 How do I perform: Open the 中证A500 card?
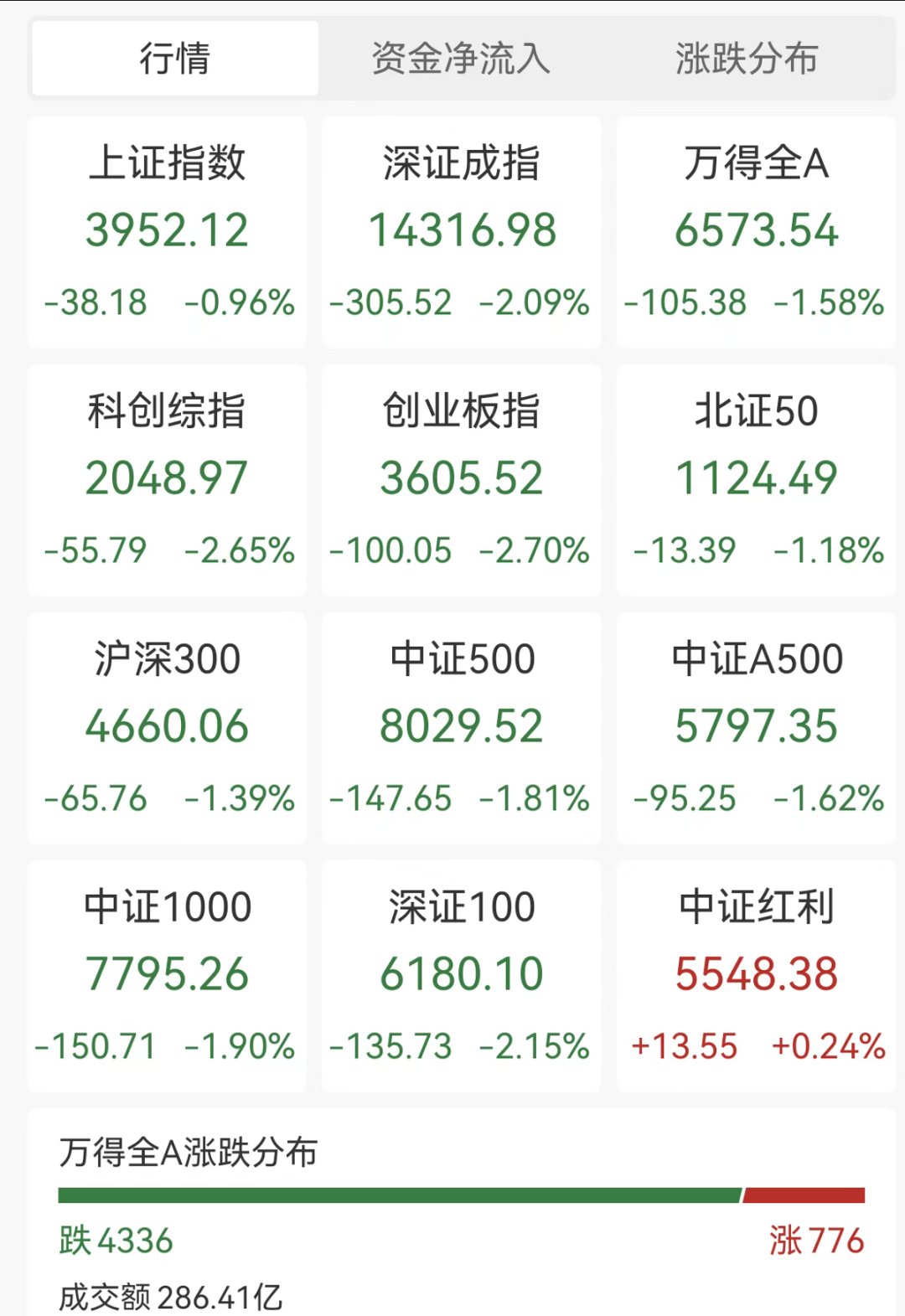(x=756, y=728)
